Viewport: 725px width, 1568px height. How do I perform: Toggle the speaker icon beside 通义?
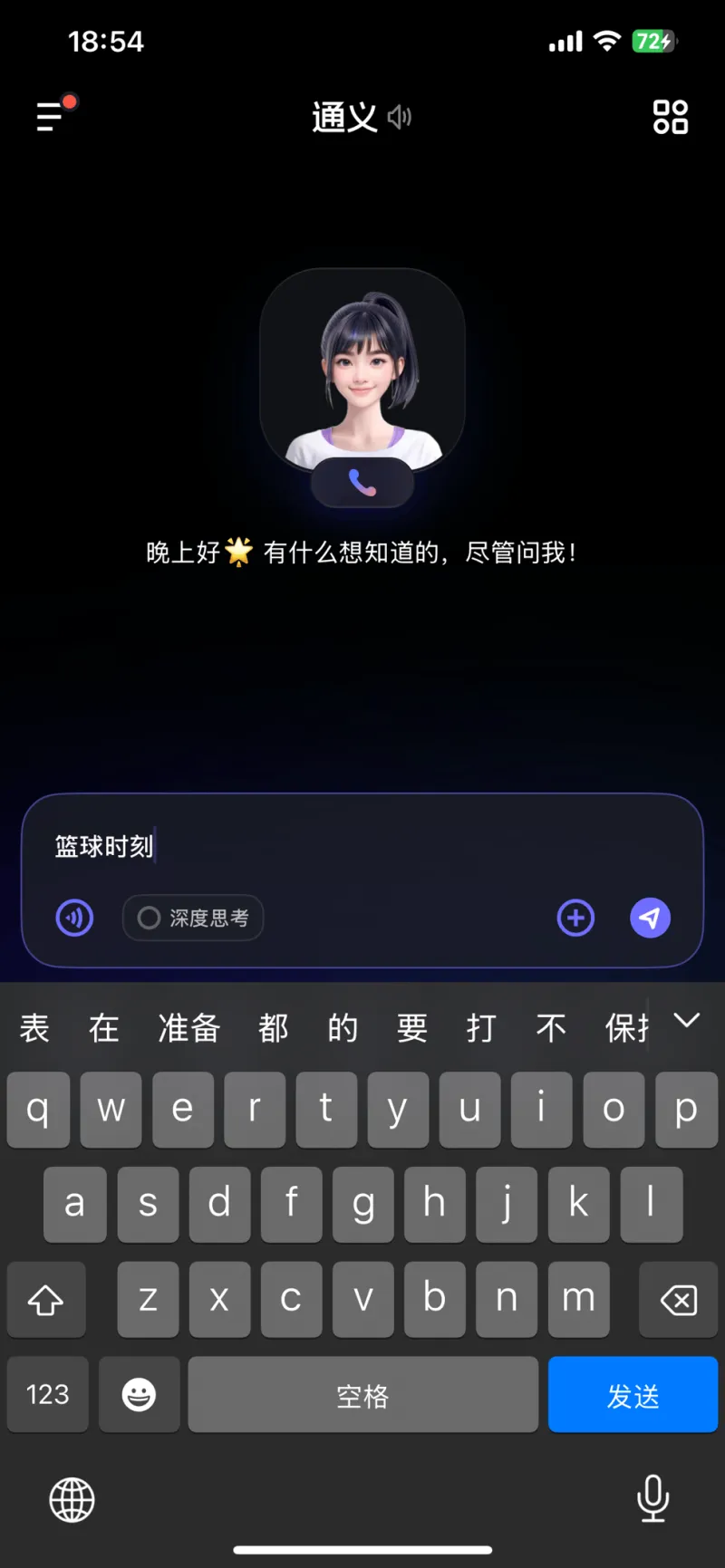tap(400, 117)
